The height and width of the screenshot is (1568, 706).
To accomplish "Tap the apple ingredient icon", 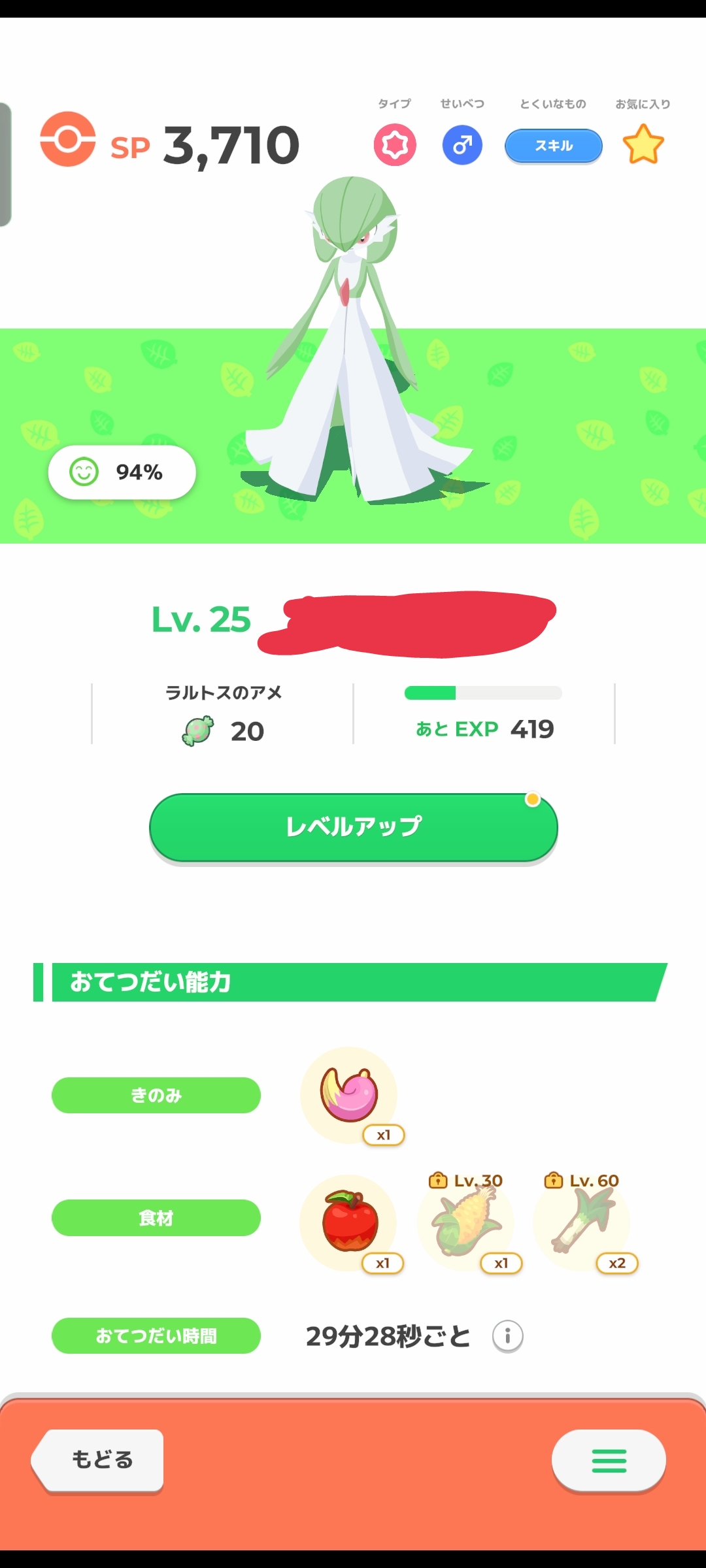I will pyautogui.click(x=349, y=1222).
